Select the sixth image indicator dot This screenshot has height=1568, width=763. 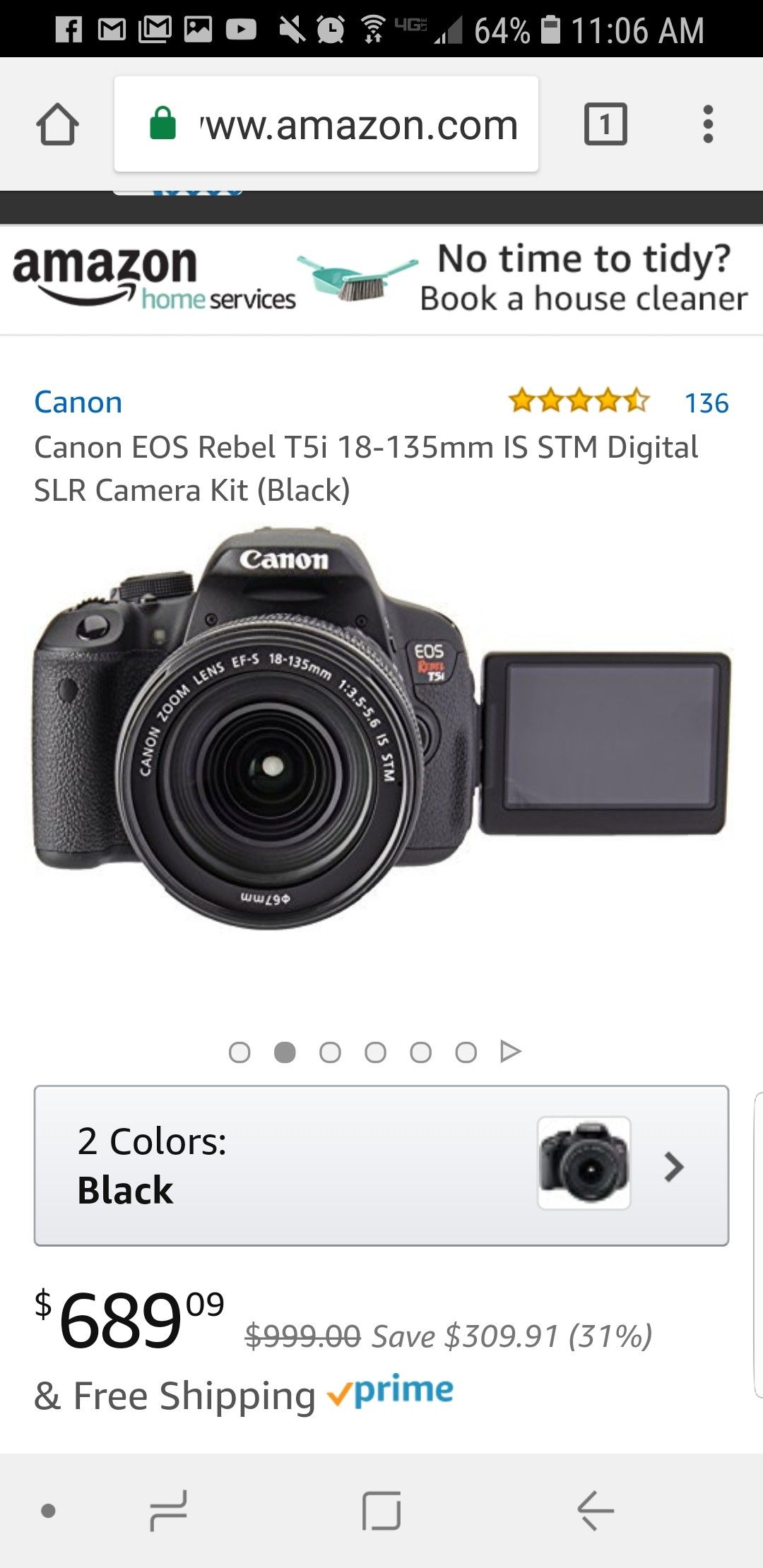pyautogui.click(x=466, y=1052)
